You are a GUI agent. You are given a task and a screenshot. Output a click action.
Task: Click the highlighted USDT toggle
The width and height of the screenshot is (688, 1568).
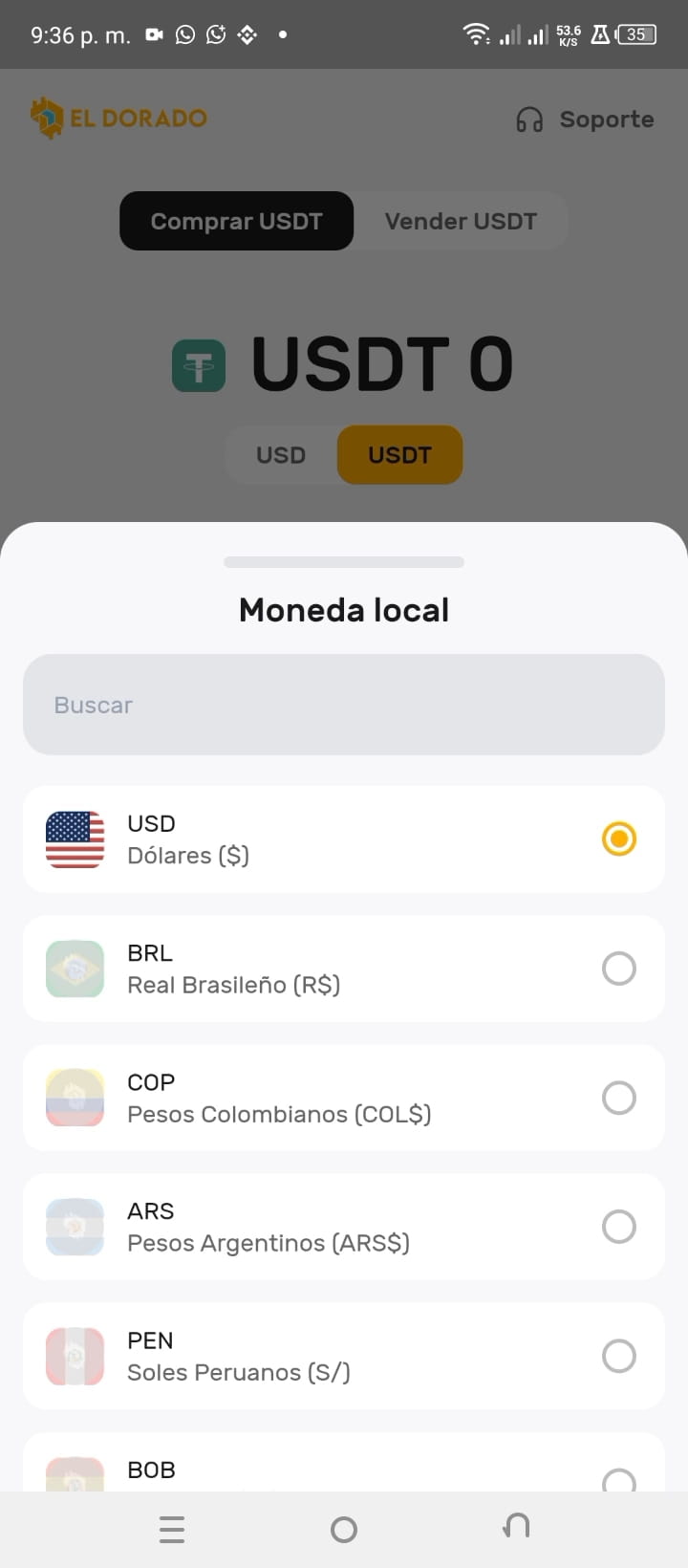(x=399, y=454)
